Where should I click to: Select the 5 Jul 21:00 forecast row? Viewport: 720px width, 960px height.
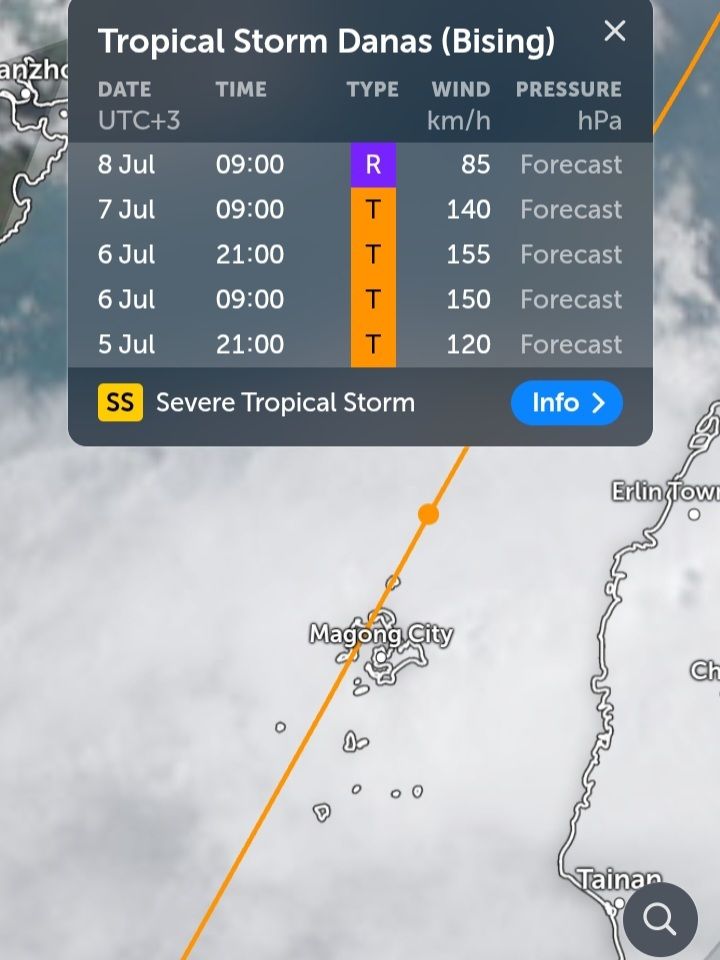pos(360,345)
